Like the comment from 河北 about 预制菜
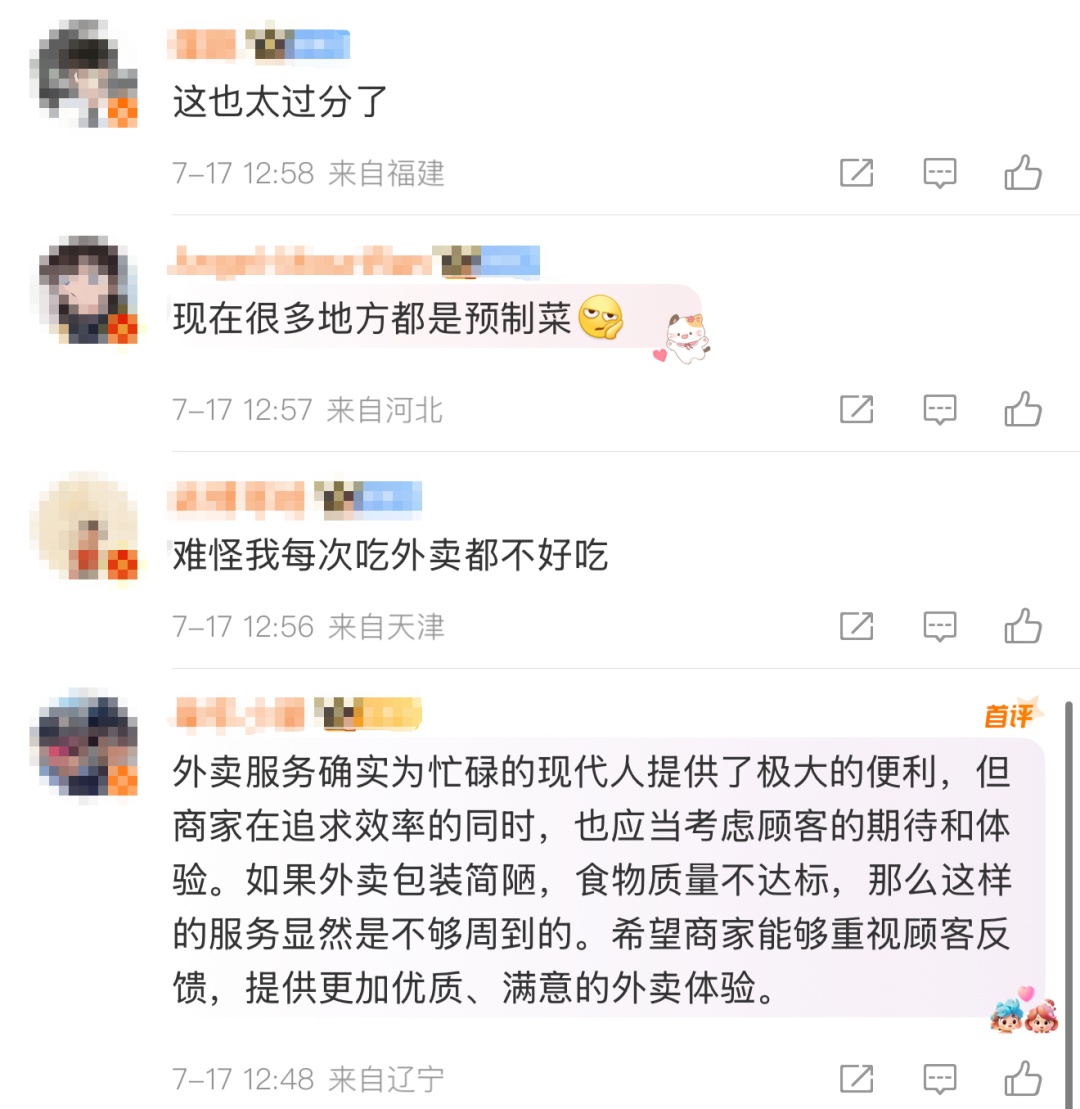Screen dimensions: 1080x1109 (x=1023, y=409)
